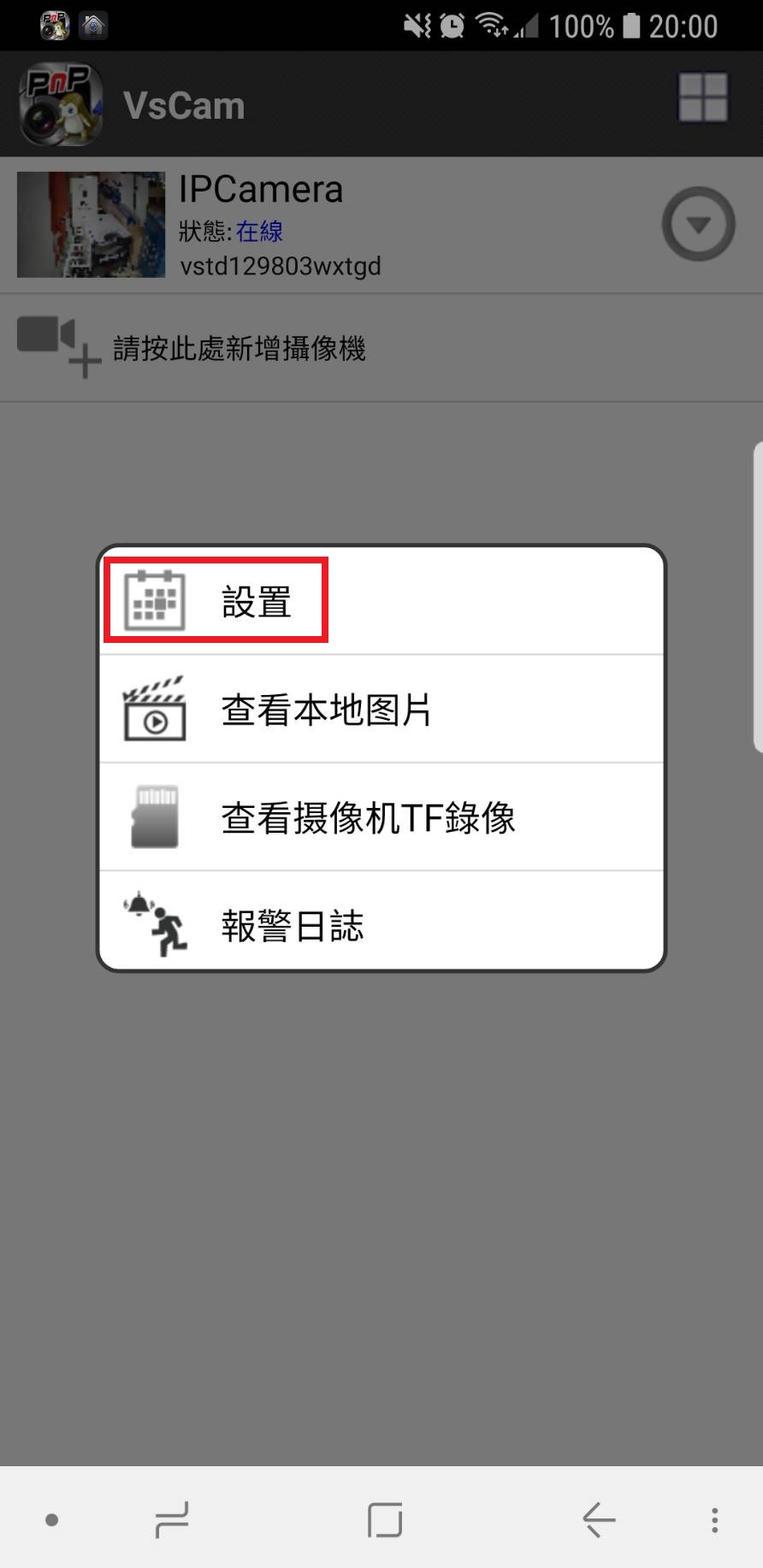763x1568 pixels.
Task: Tap the multi-view grid icon in the app bar
Action: [703, 97]
